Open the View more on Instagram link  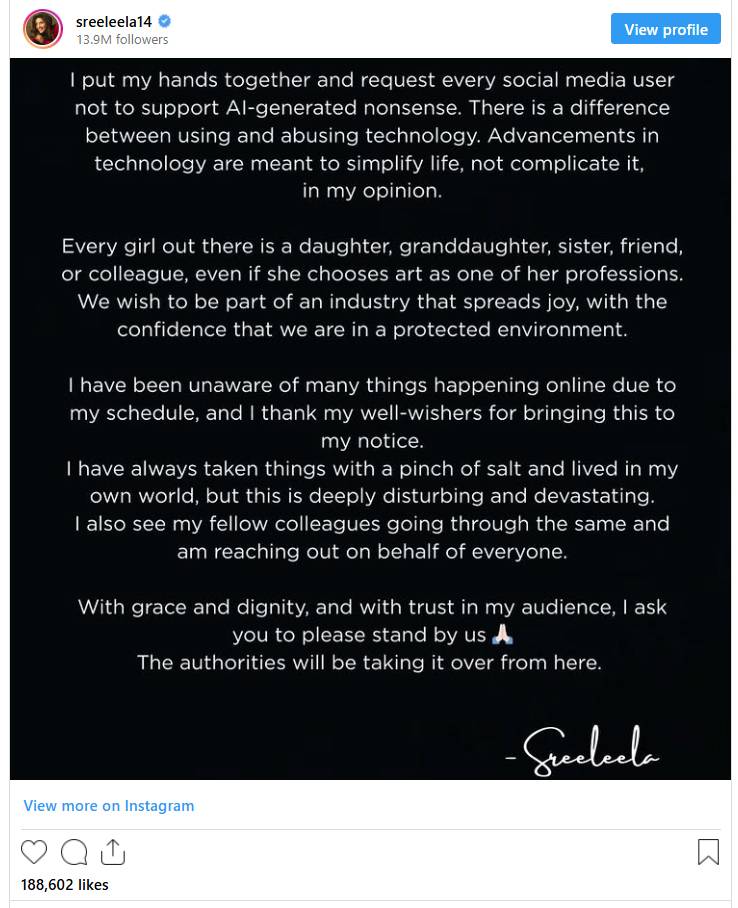point(109,805)
